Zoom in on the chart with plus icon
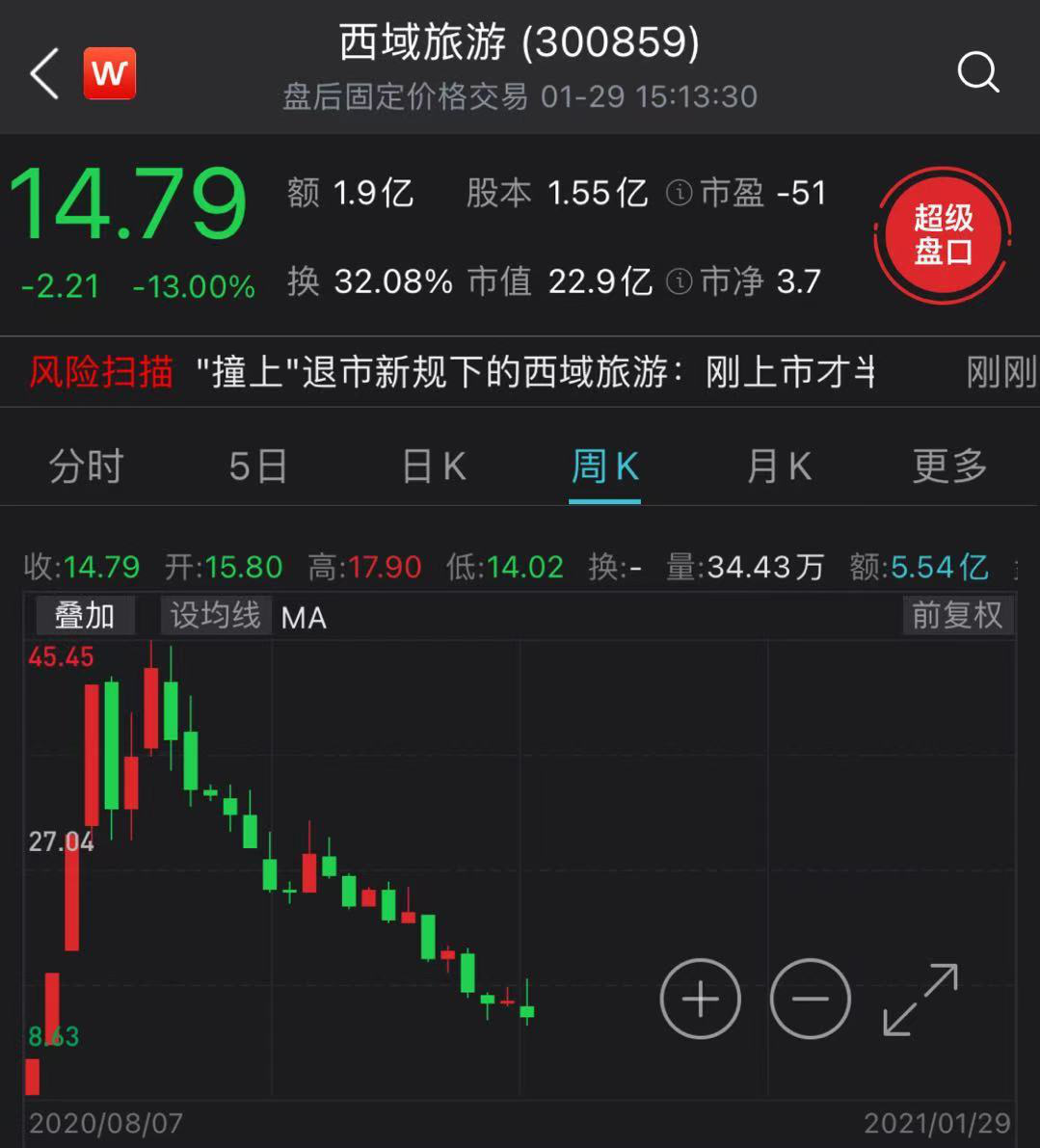Screen dimensions: 1040x1148 coord(700,999)
